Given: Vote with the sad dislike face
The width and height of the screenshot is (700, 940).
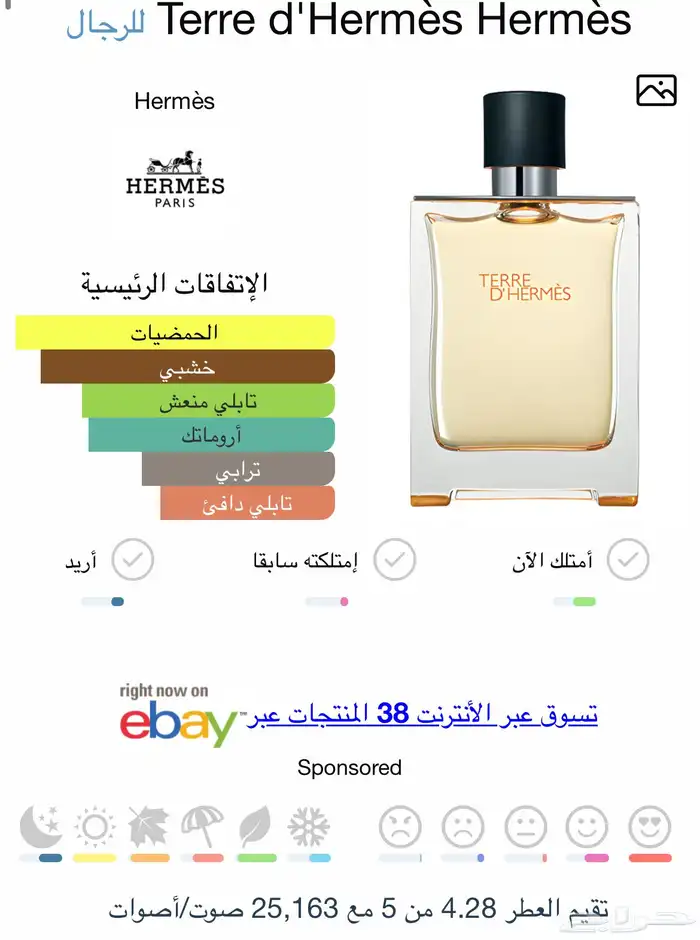Looking at the screenshot, I should [x=463, y=827].
